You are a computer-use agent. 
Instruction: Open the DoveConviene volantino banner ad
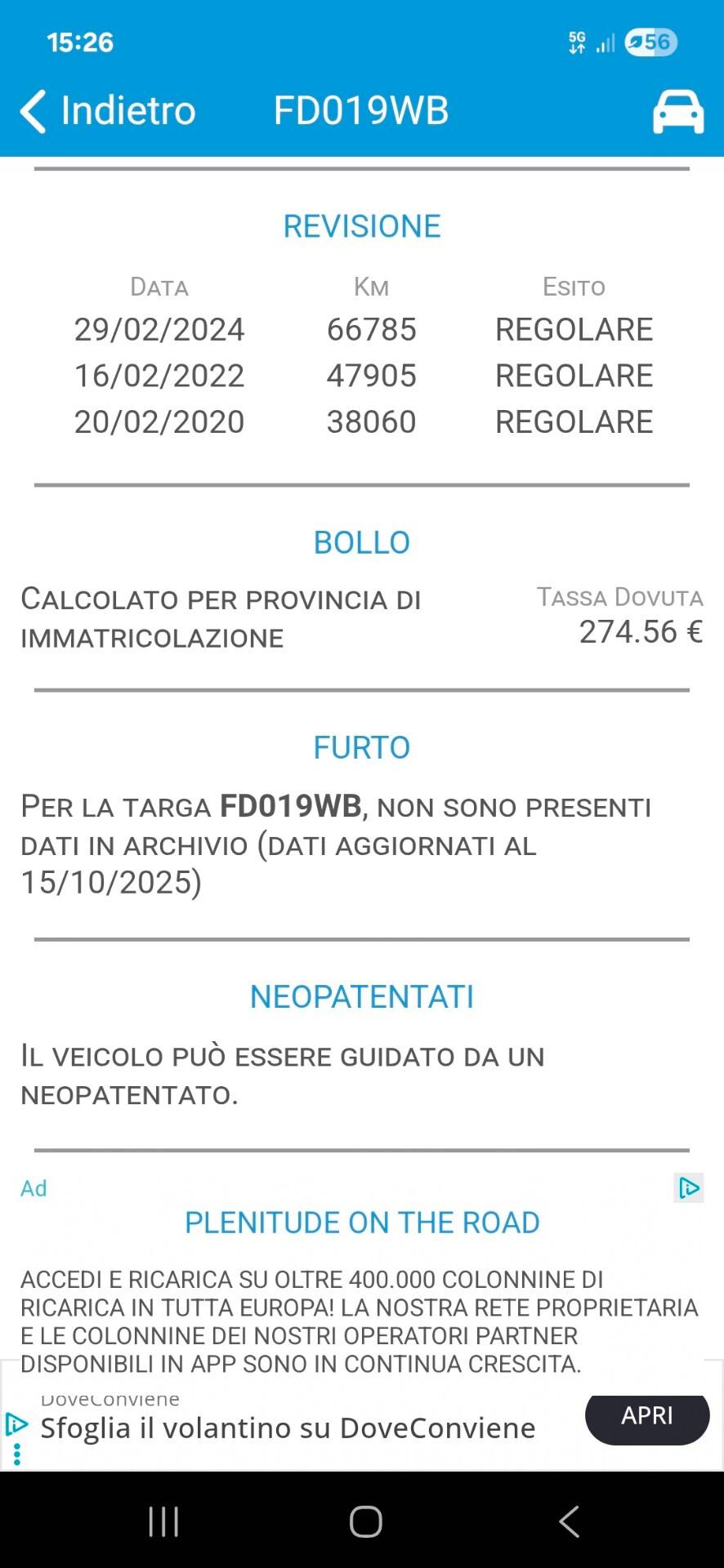pos(288,1428)
